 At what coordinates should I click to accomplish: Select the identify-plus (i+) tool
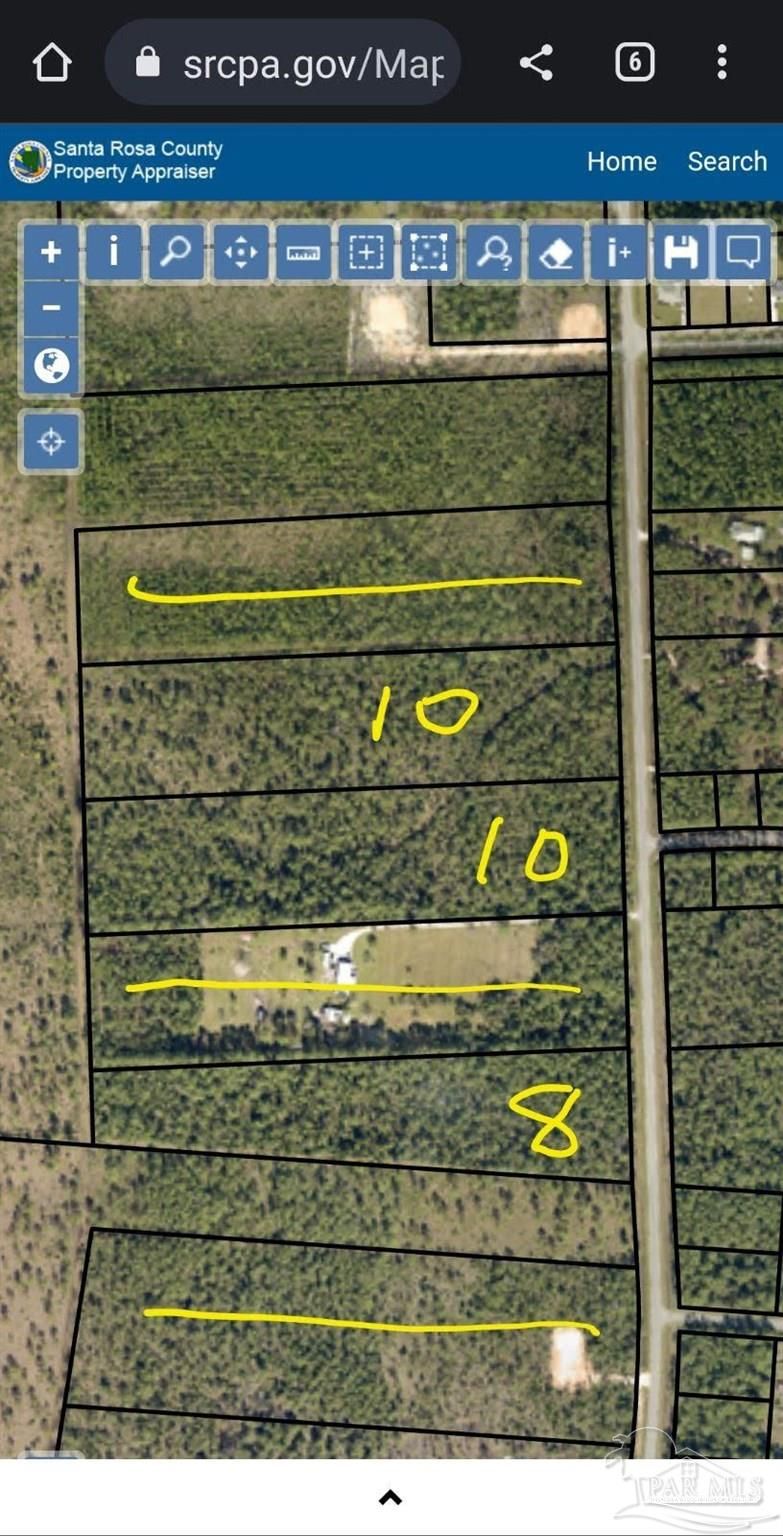617,253
